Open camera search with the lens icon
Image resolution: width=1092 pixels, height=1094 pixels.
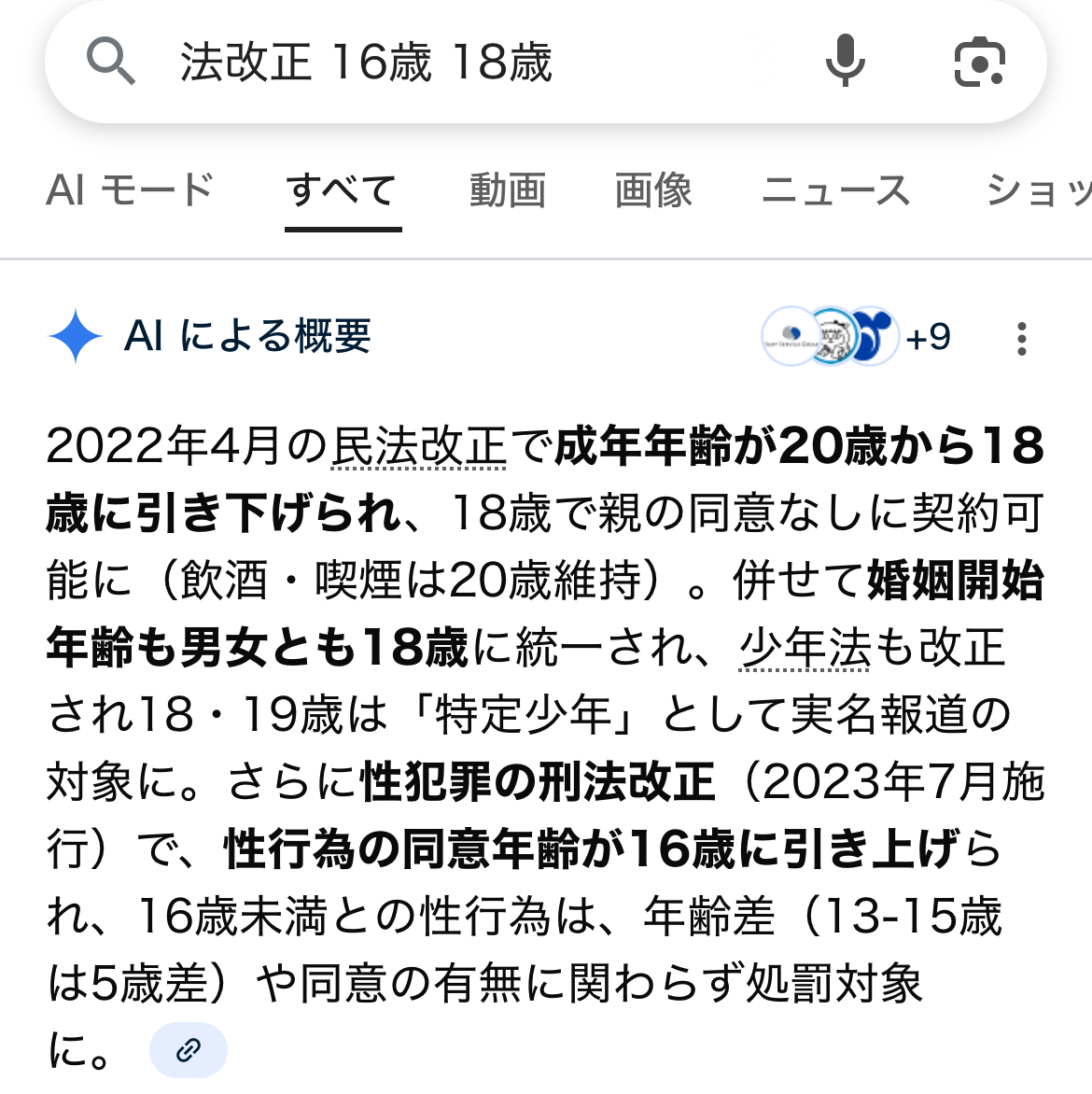(979, 63)
